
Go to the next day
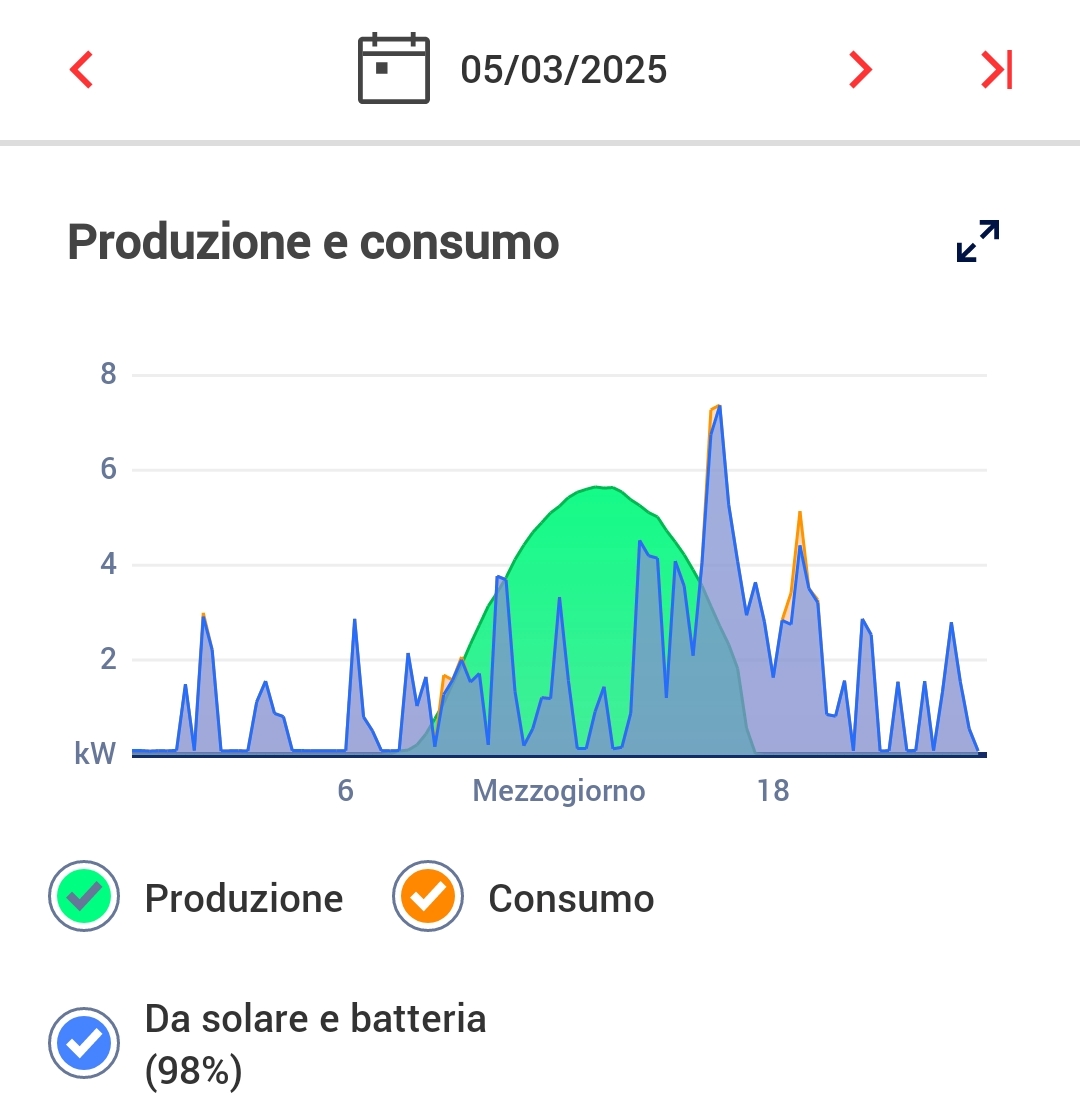pyautogui.click(x=859, y=70)
